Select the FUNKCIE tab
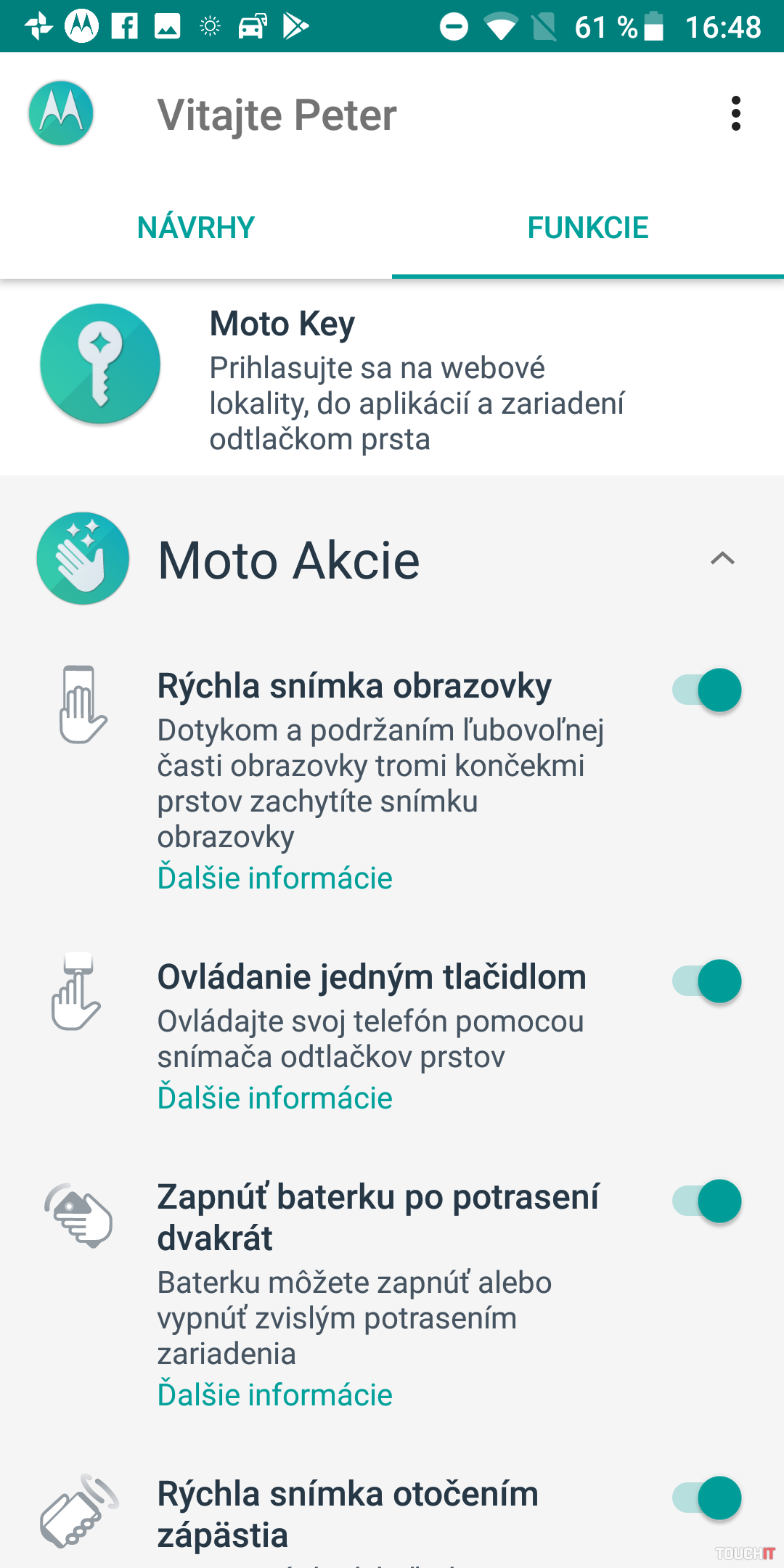 [x=588, y=228]
